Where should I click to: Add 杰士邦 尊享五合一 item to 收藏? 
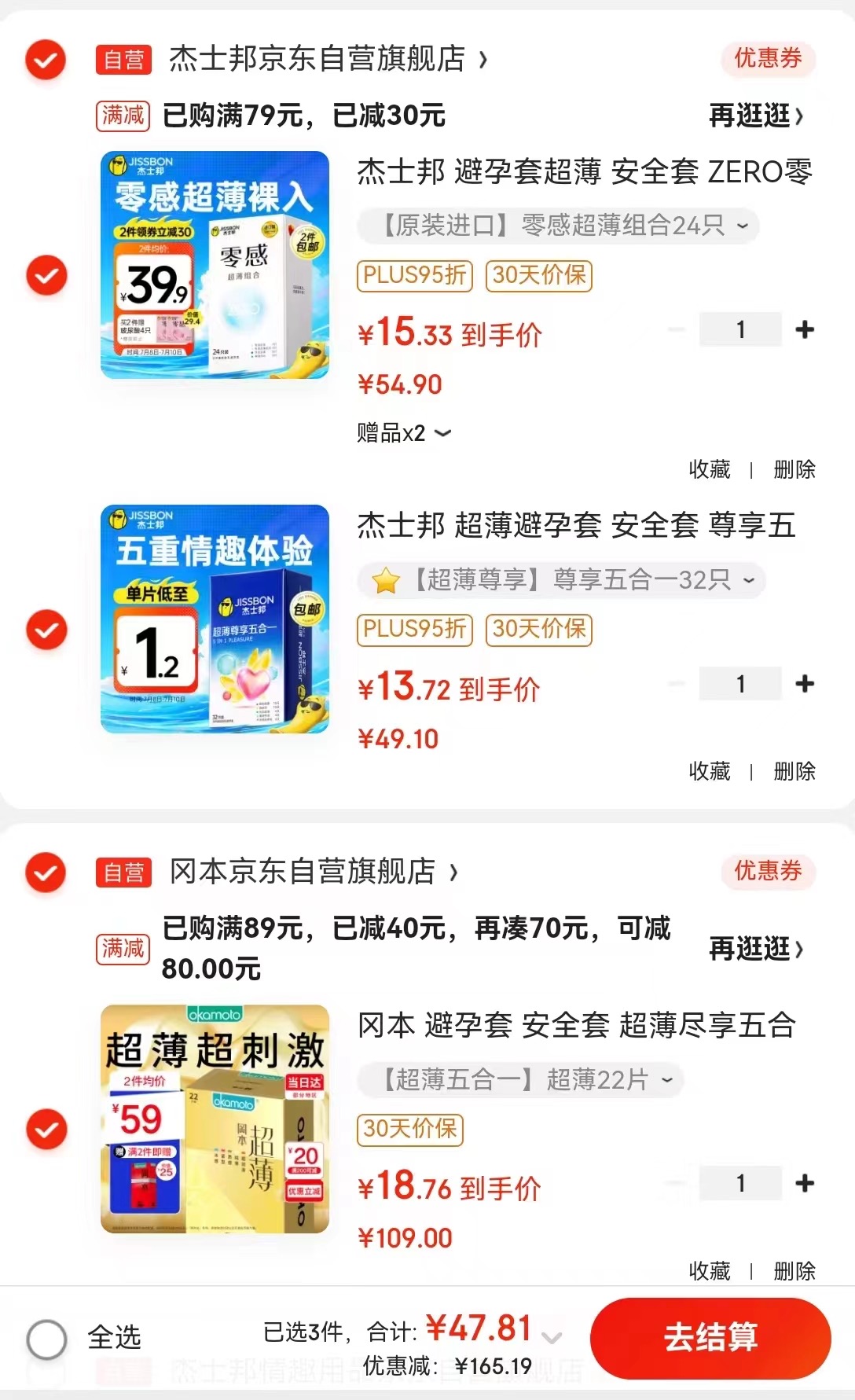pos(709,772)
